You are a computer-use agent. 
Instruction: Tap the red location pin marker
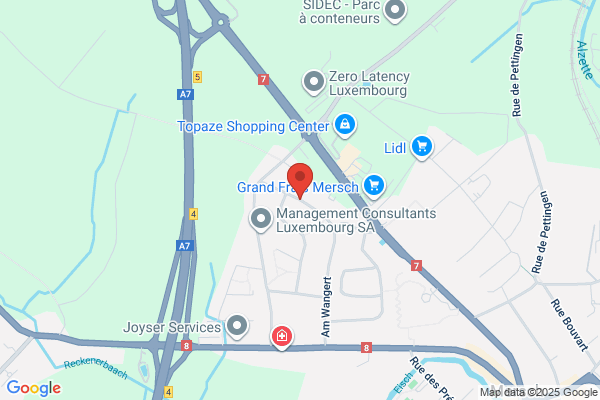pyautogui.click(x=300, y=180)
